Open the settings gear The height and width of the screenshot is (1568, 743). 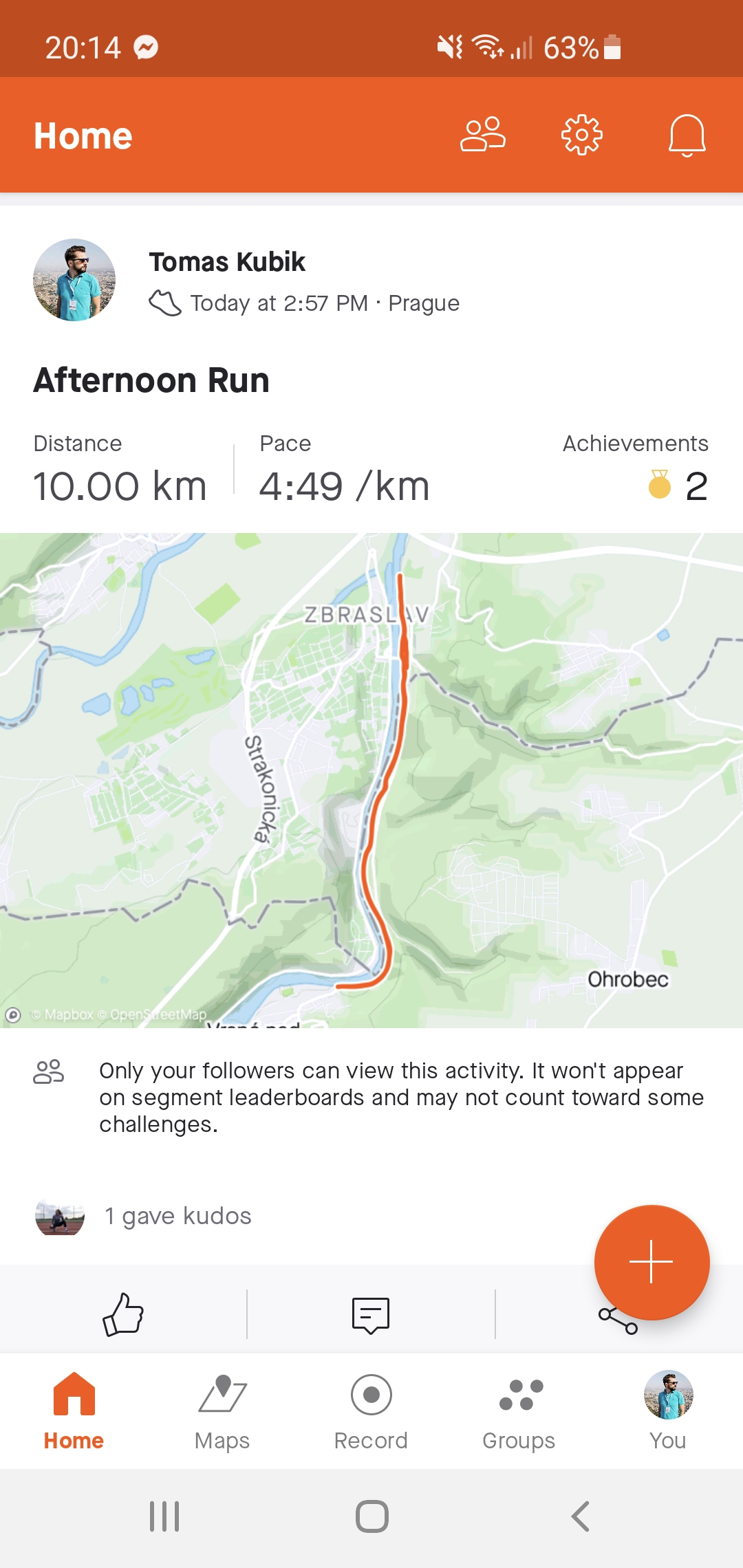tap(582, 135)
